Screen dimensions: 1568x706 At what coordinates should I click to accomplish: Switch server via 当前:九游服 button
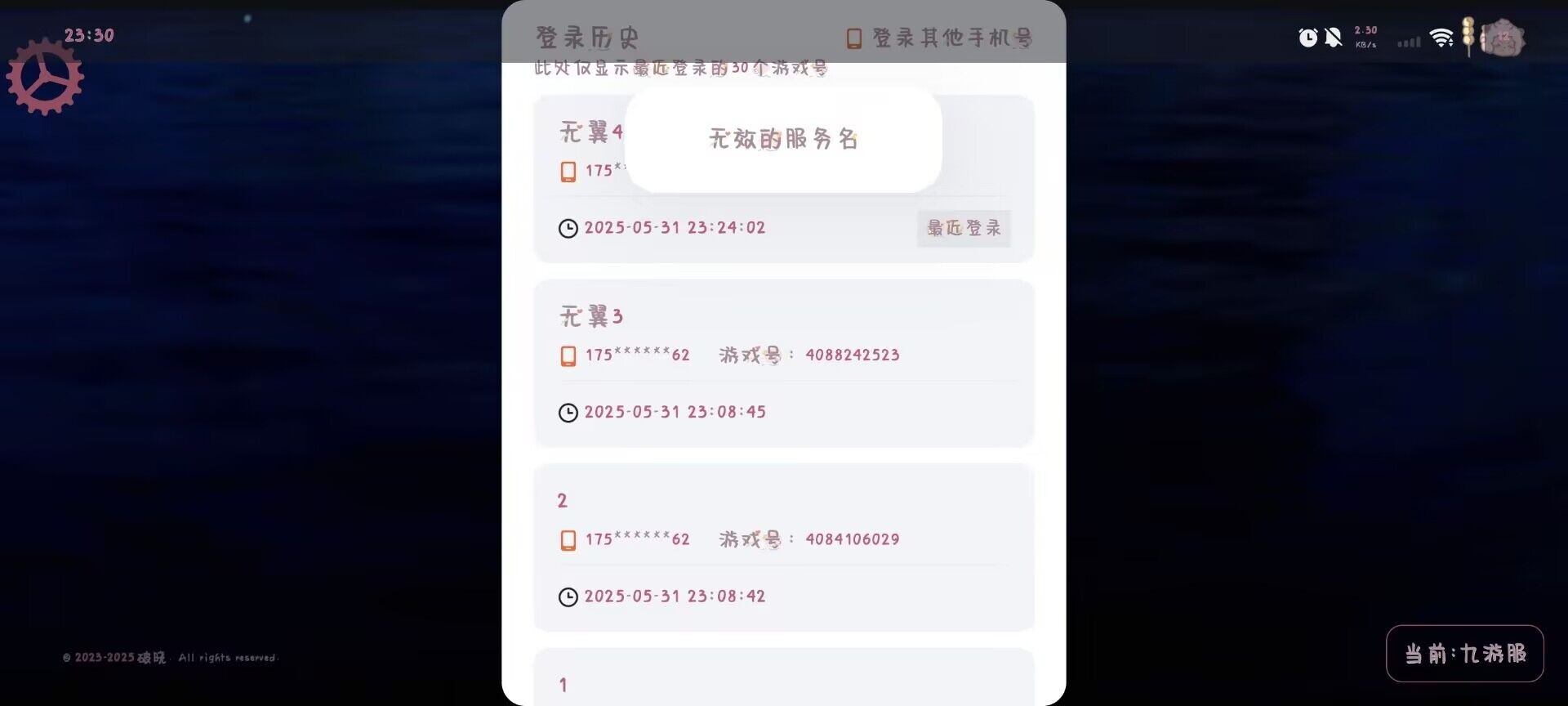click(1463, 653)
